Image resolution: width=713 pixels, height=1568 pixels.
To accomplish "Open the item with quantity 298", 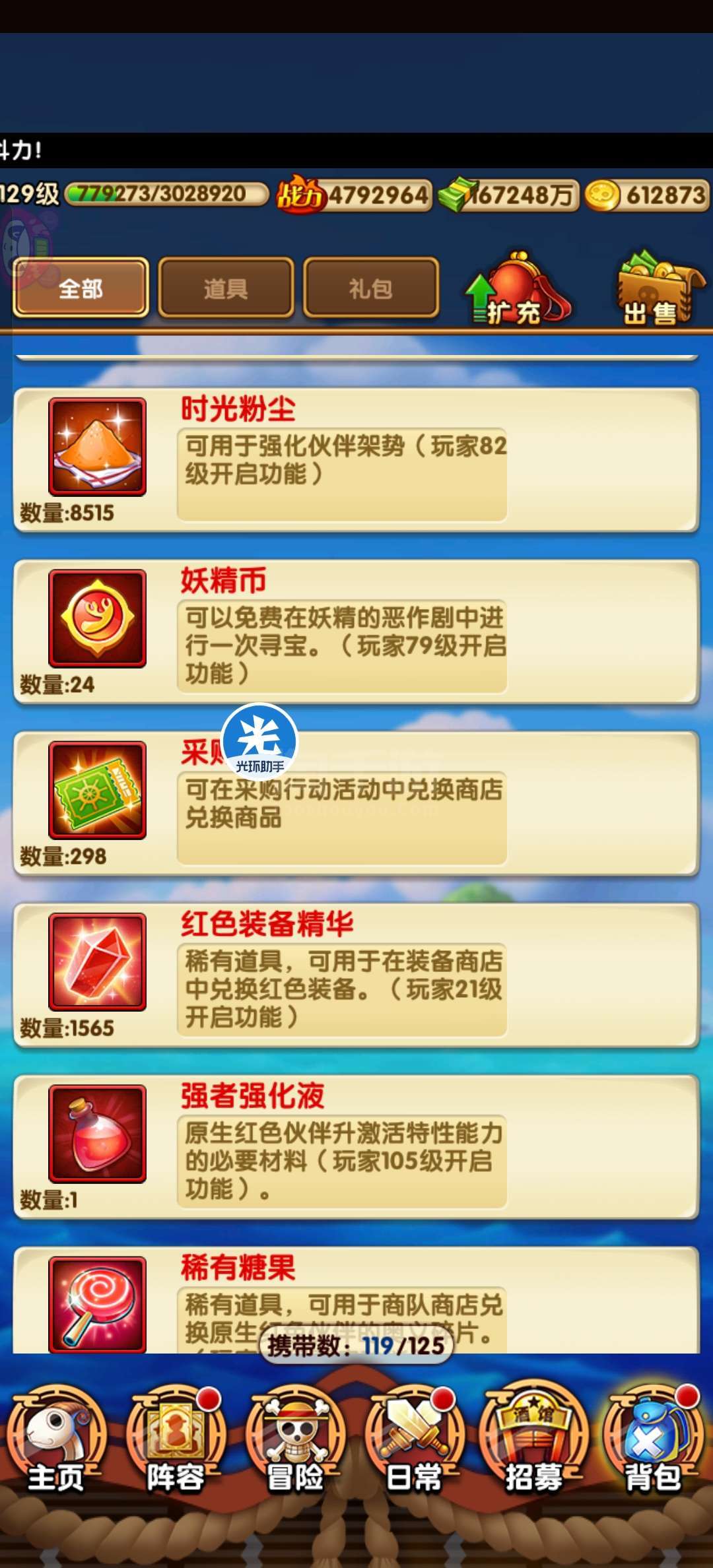I will 356,803.
